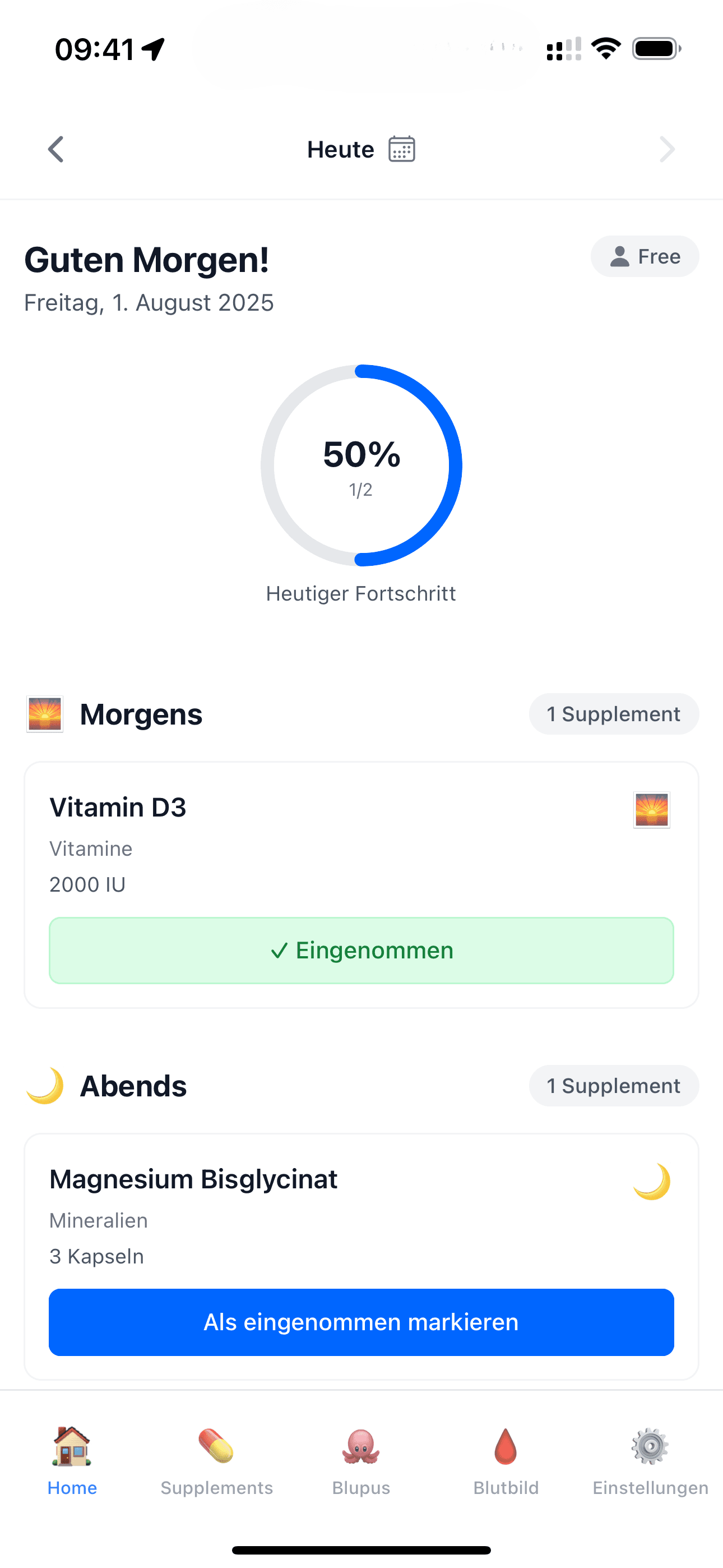Go to previous day with left chevron
The width and height of the screenshot is (723, 1568).
point(55,149)
